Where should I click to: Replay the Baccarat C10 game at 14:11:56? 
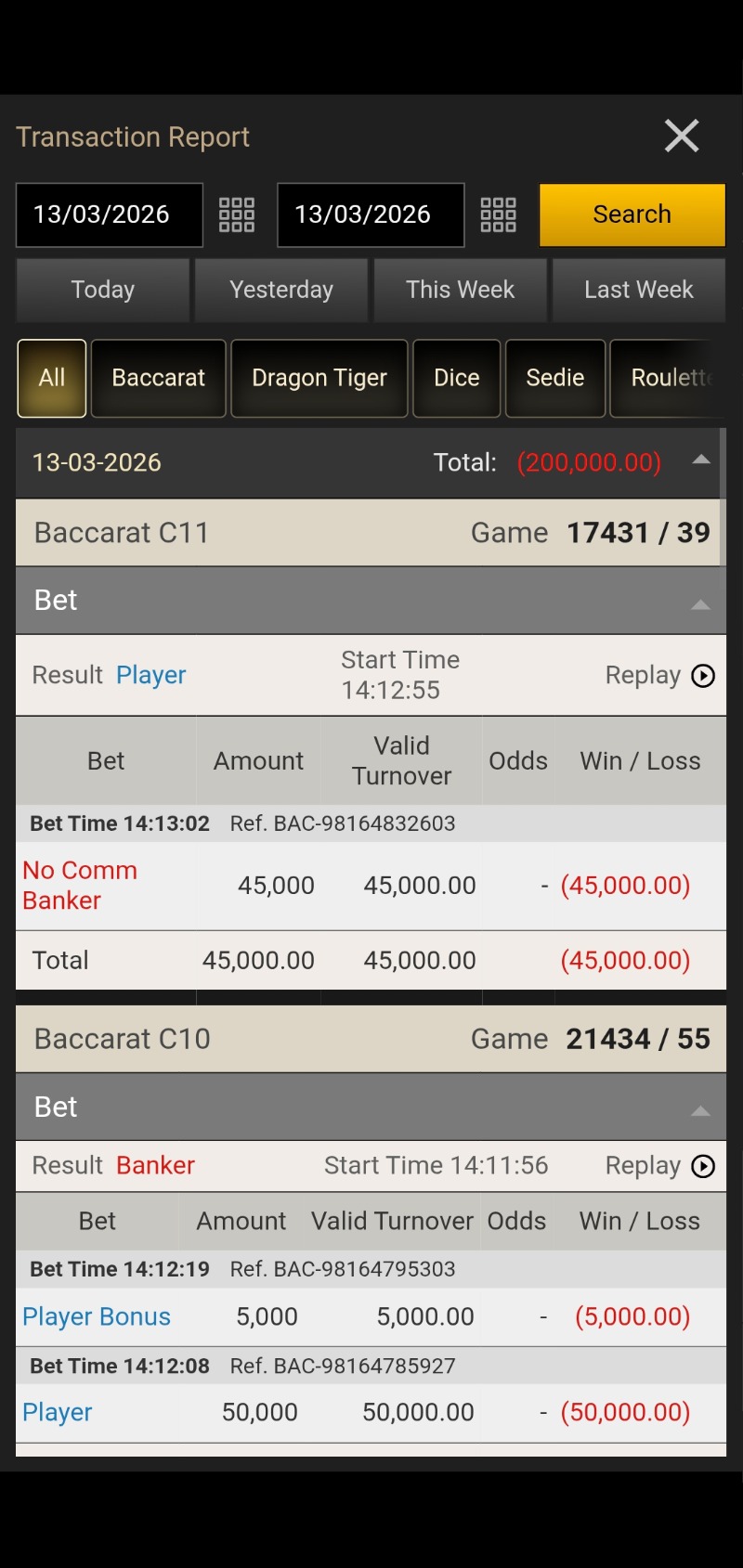click(x=703, y=1166)
